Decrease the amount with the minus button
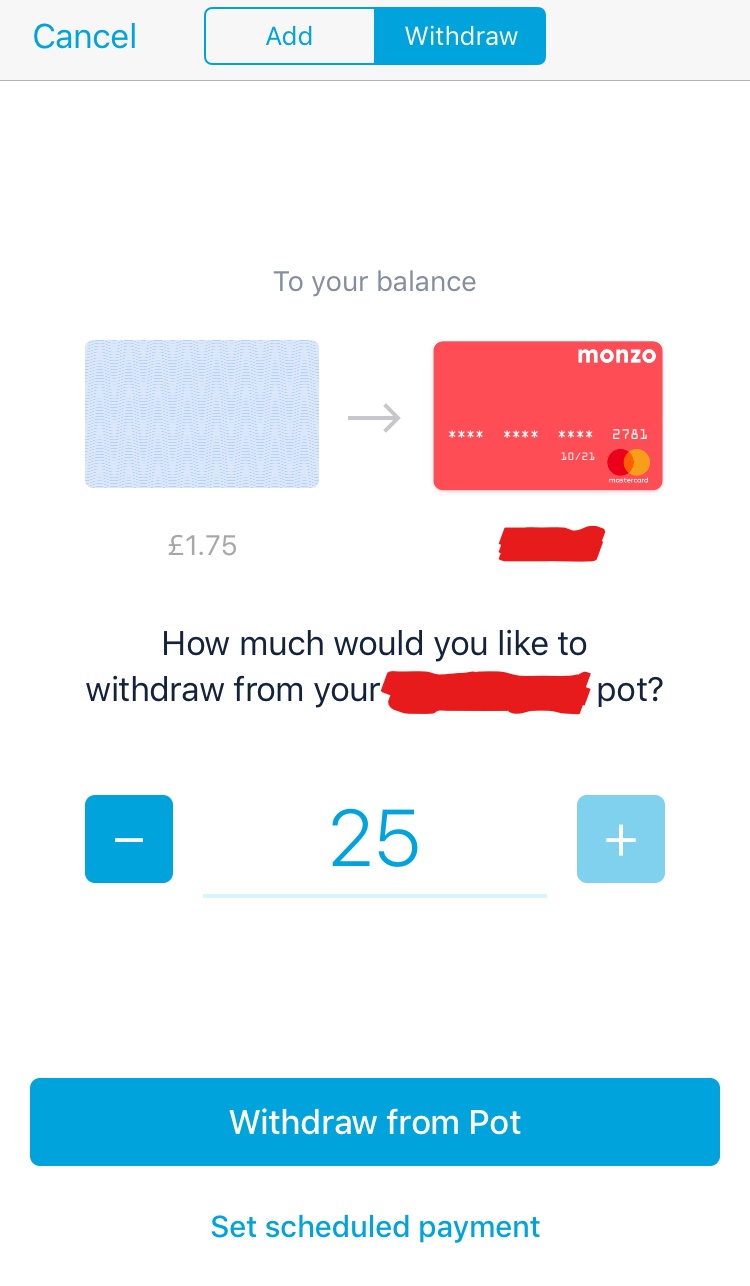Screen dimensions: 750x1286 click(129, 839)
